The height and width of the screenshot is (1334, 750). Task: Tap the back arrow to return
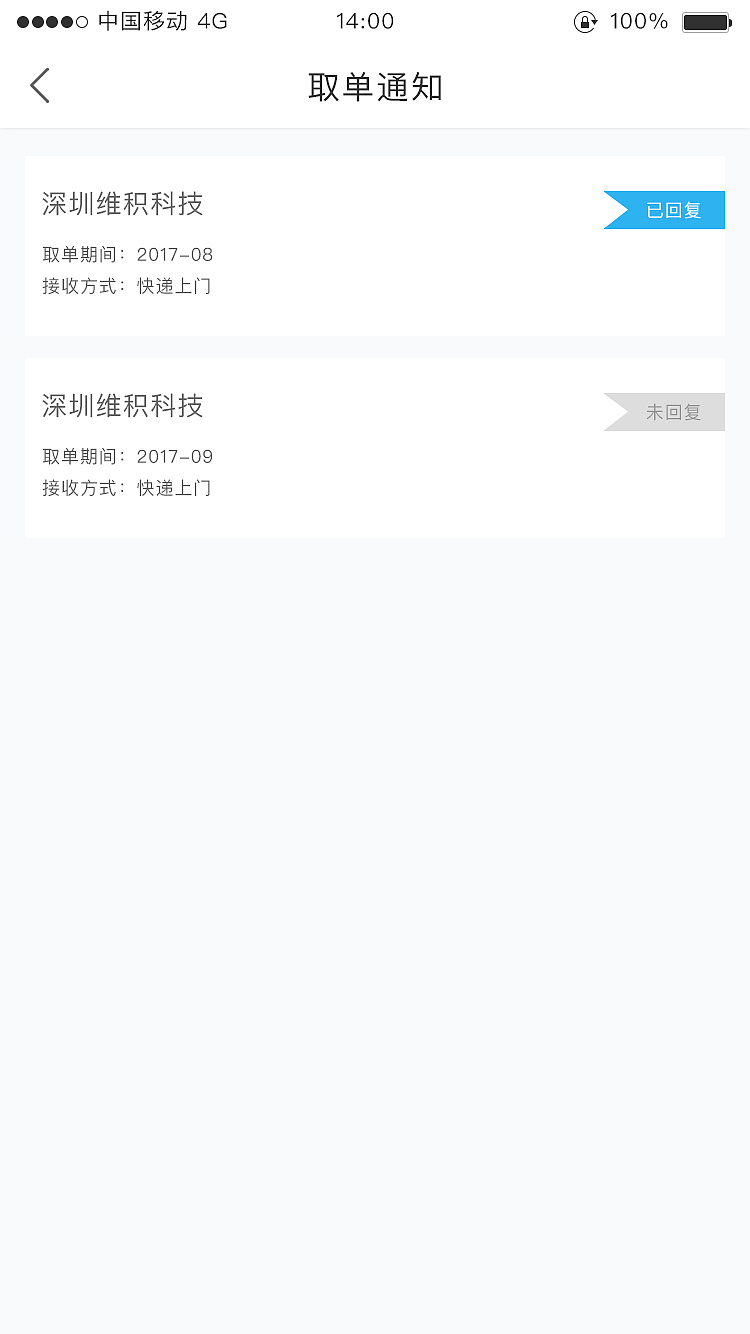click(x=39, y=85)
